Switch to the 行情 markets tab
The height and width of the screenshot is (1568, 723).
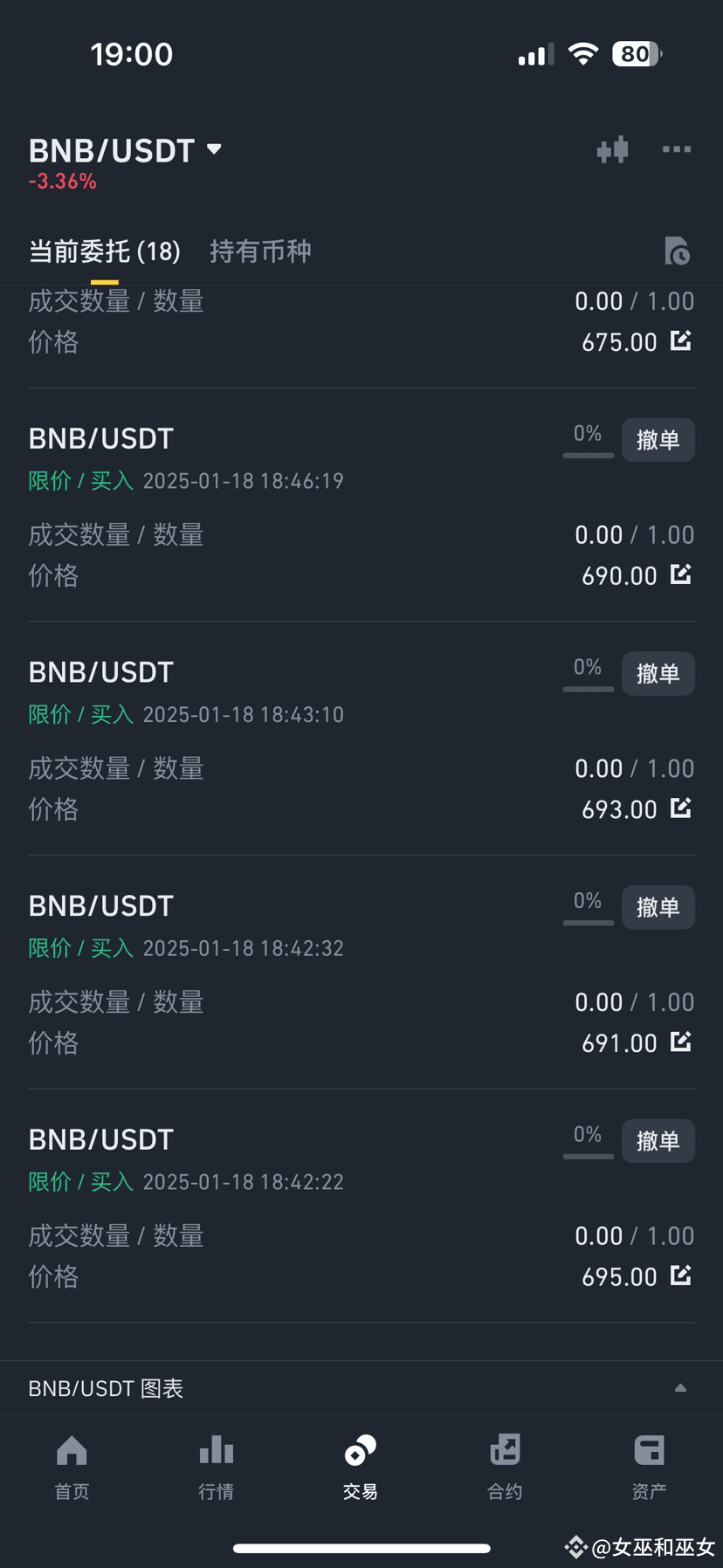point(216,1467)
